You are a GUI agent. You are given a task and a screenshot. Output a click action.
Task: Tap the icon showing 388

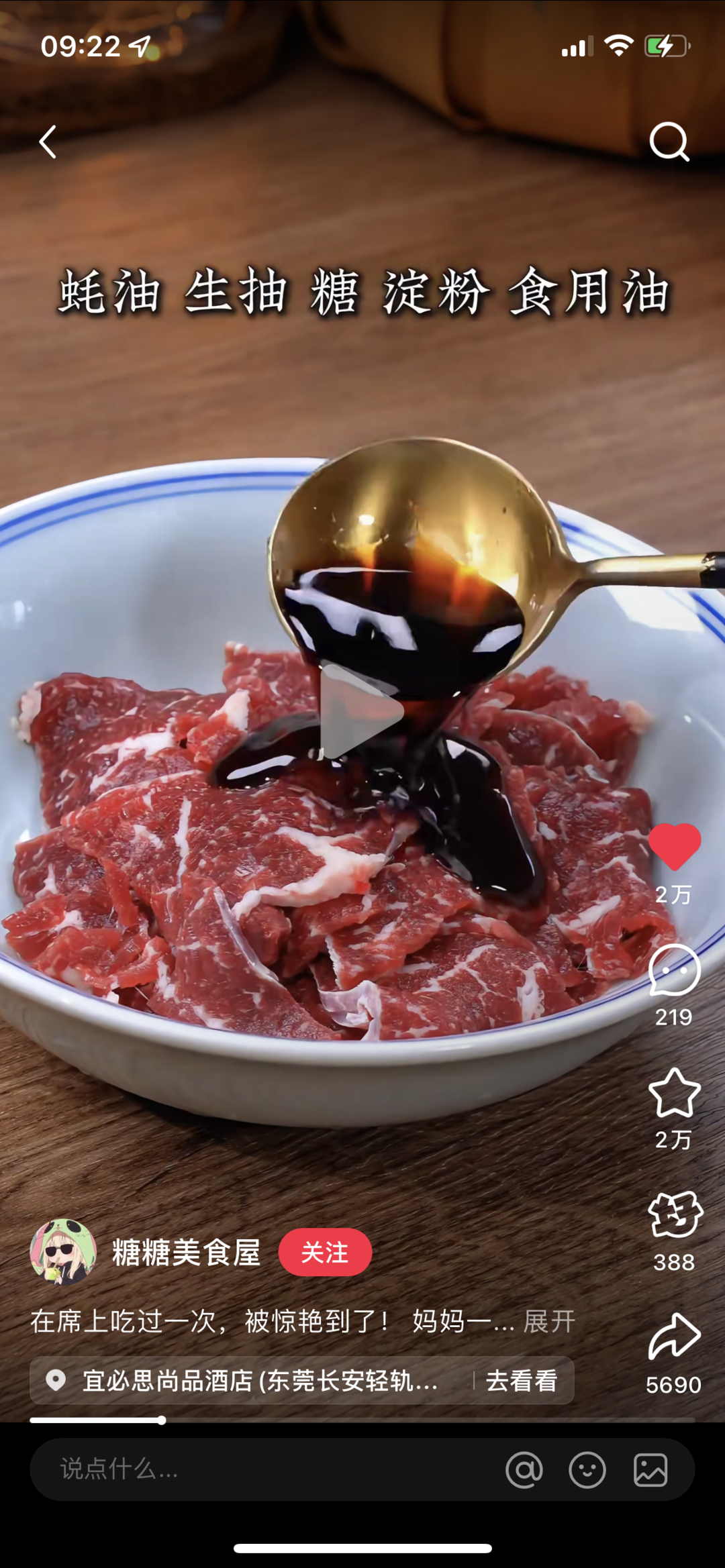[674, 1215]
